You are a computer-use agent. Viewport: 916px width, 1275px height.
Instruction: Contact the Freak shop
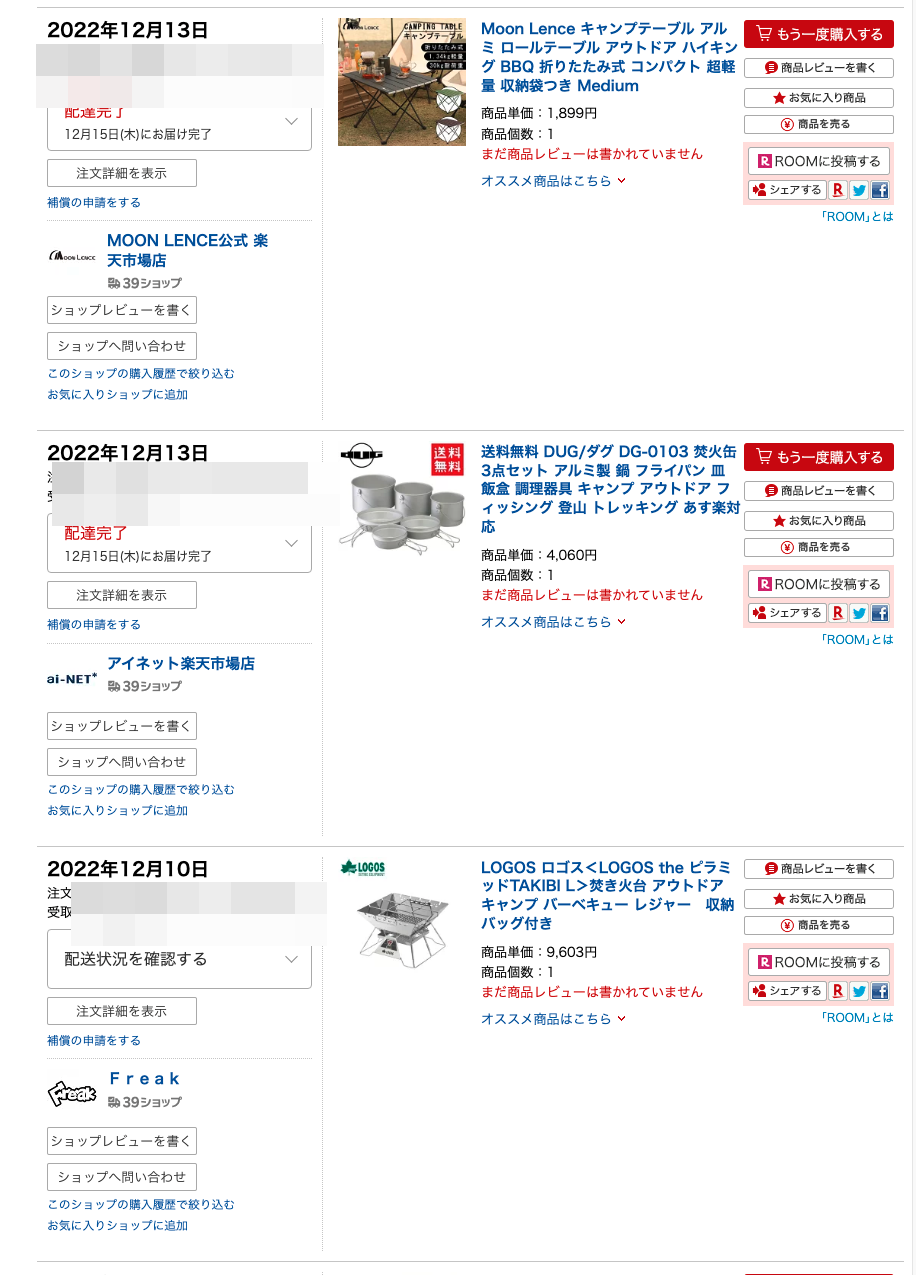tap(122, 1177)
